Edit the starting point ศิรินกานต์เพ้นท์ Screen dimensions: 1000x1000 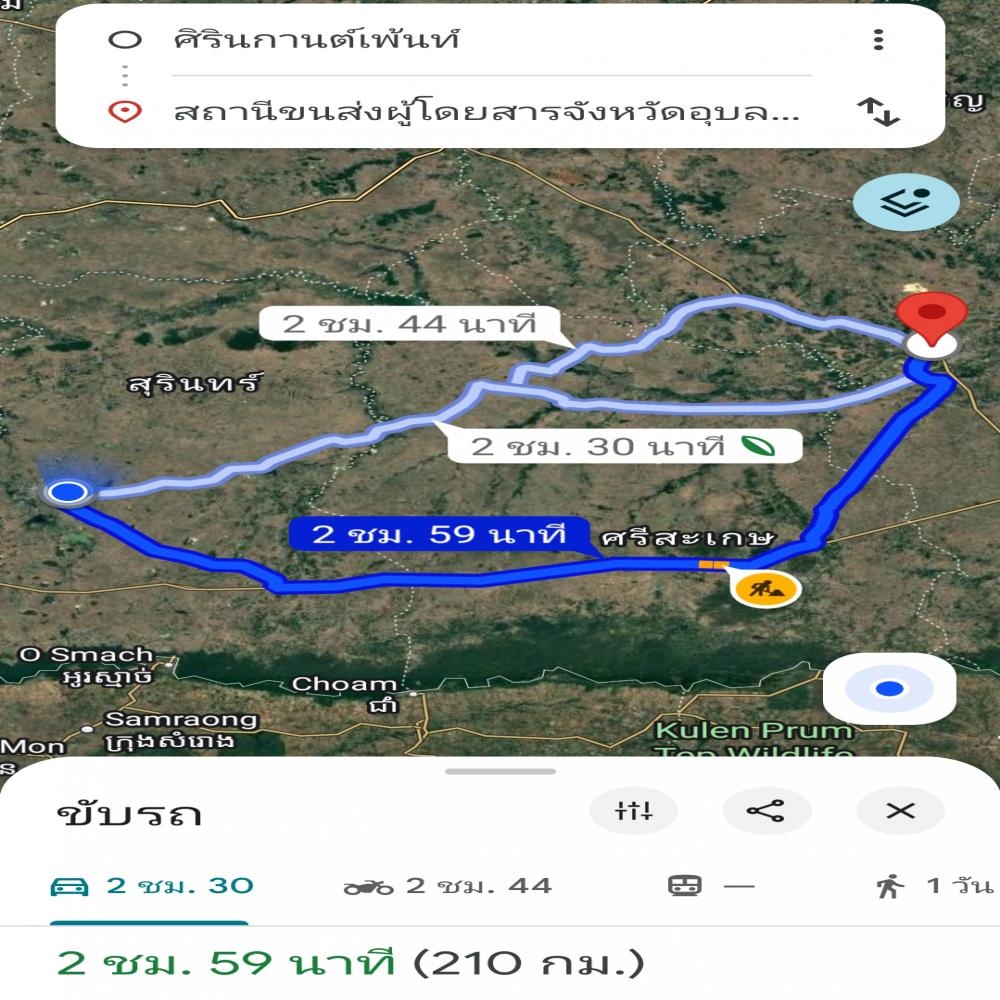coord(480,41)
